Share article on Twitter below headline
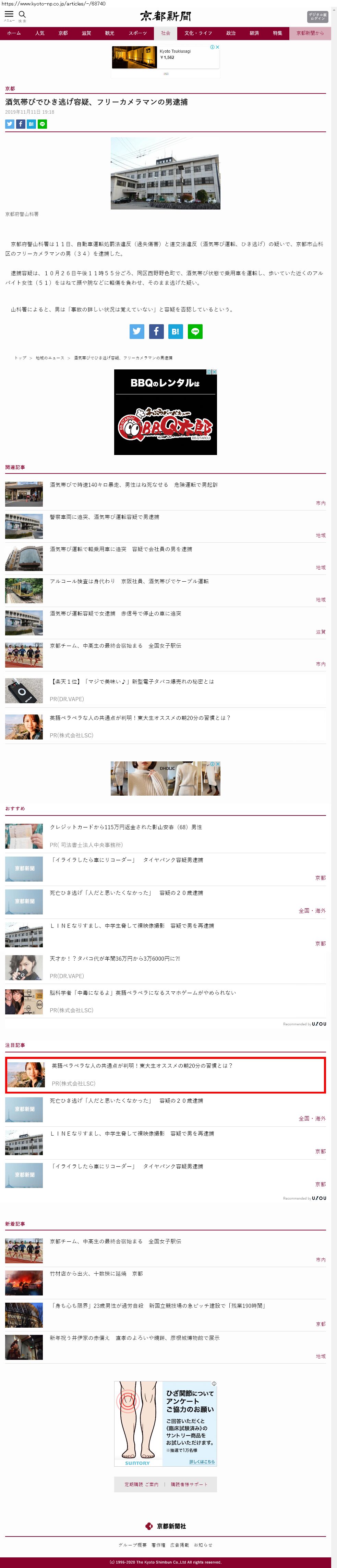 (x=10, y=124)
